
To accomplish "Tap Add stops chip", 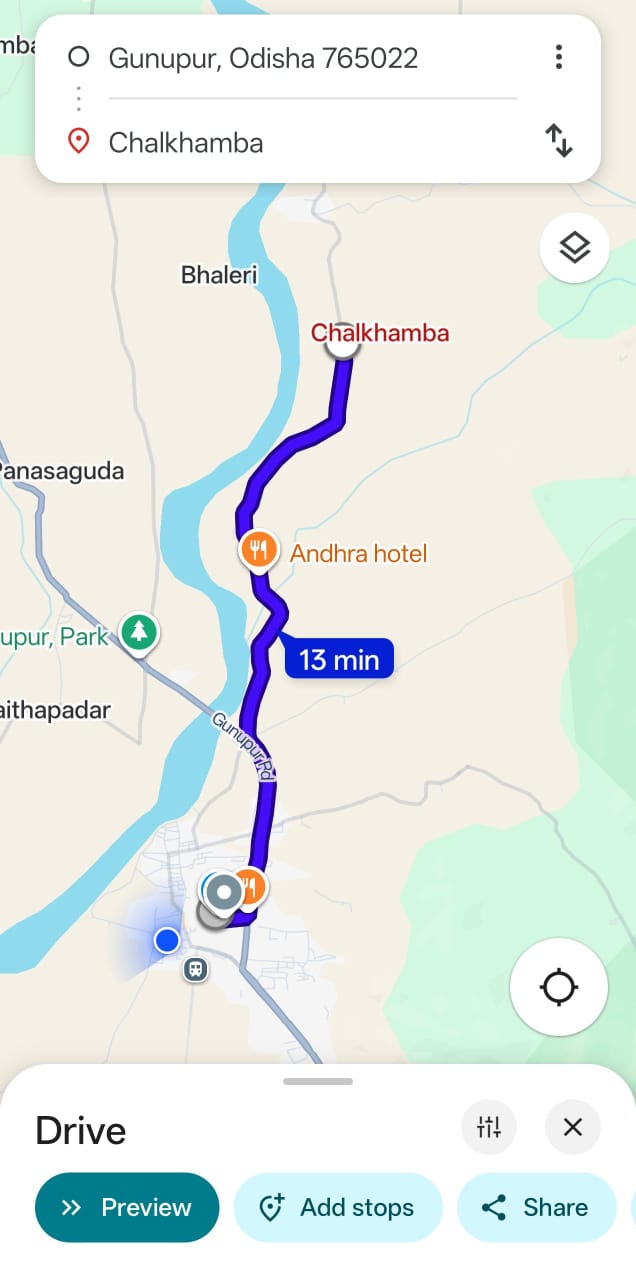I will (x=338, y=1207).
